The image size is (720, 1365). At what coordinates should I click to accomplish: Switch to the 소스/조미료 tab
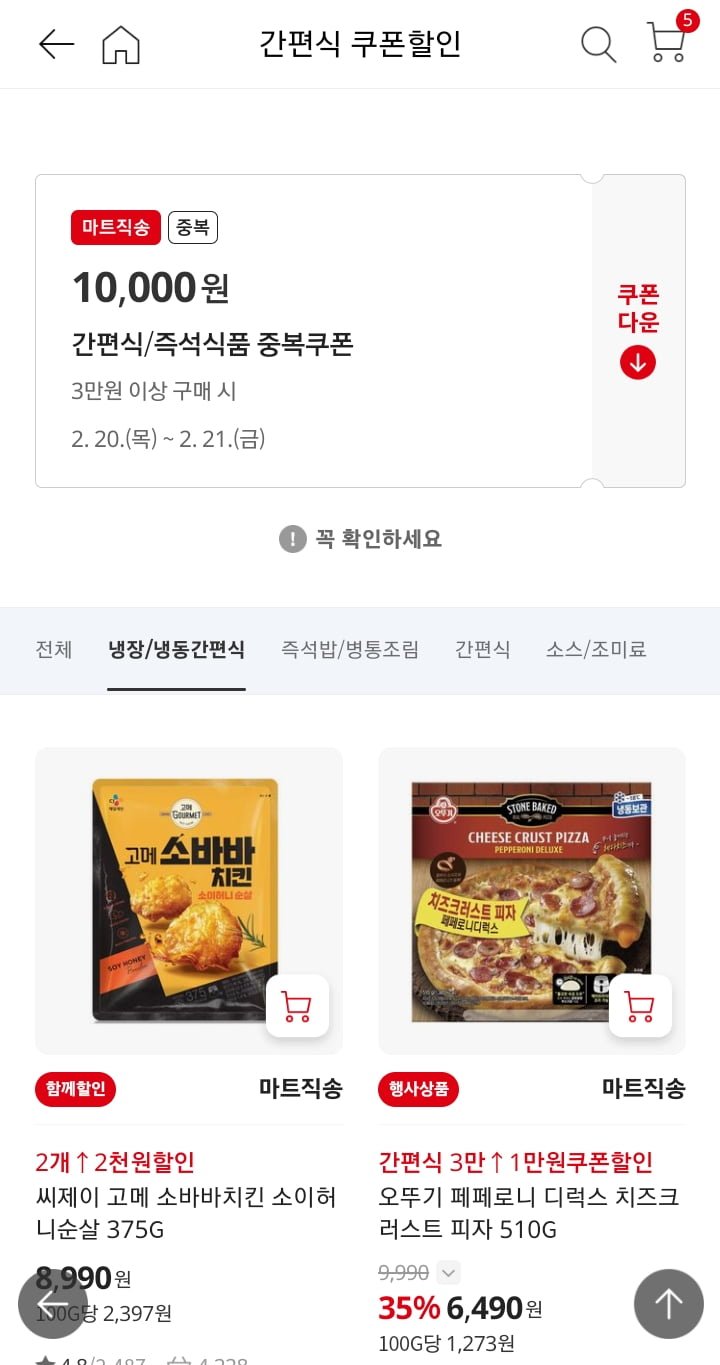[x=596, y=649]
